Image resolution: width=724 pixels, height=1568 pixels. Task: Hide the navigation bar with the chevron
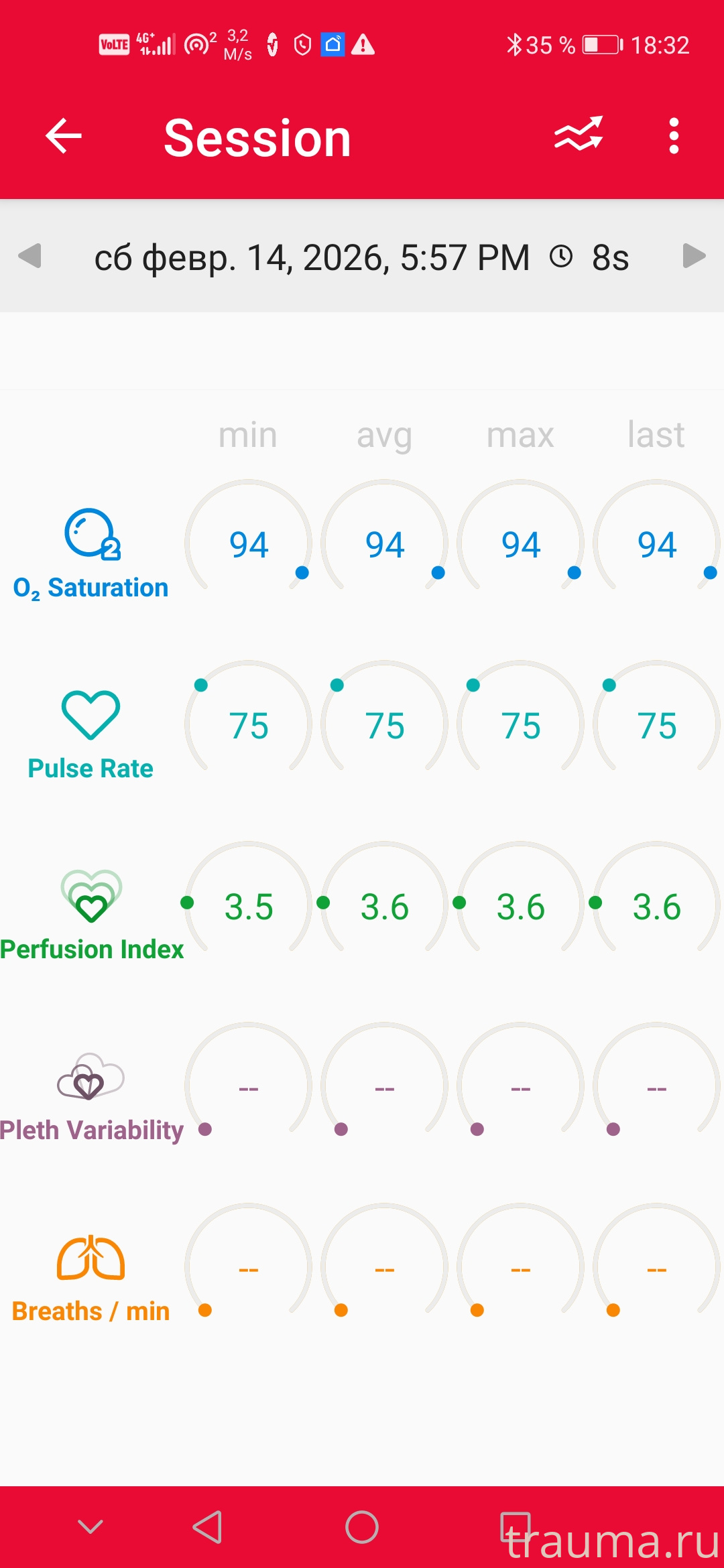pos(90,1527)
